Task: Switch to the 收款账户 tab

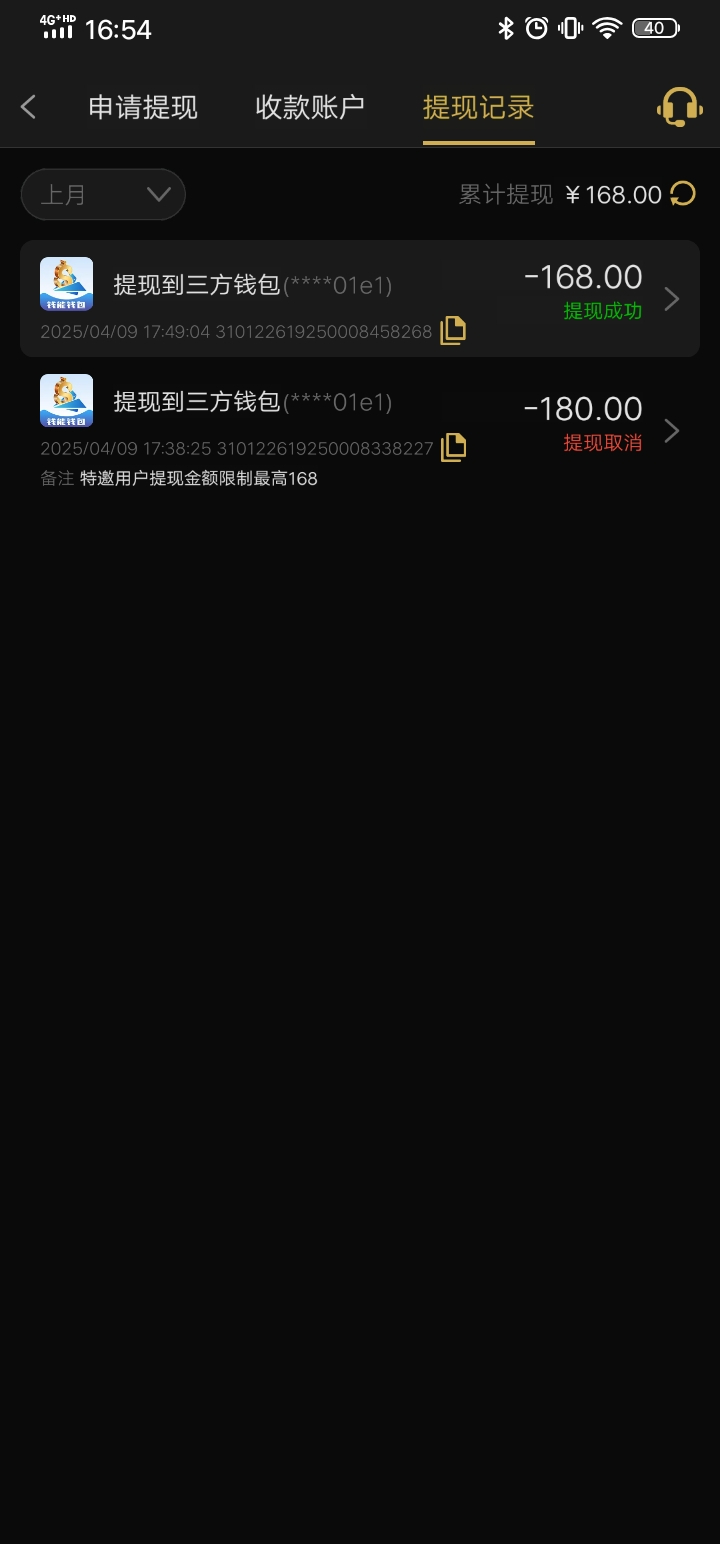Action: point(310,107)
